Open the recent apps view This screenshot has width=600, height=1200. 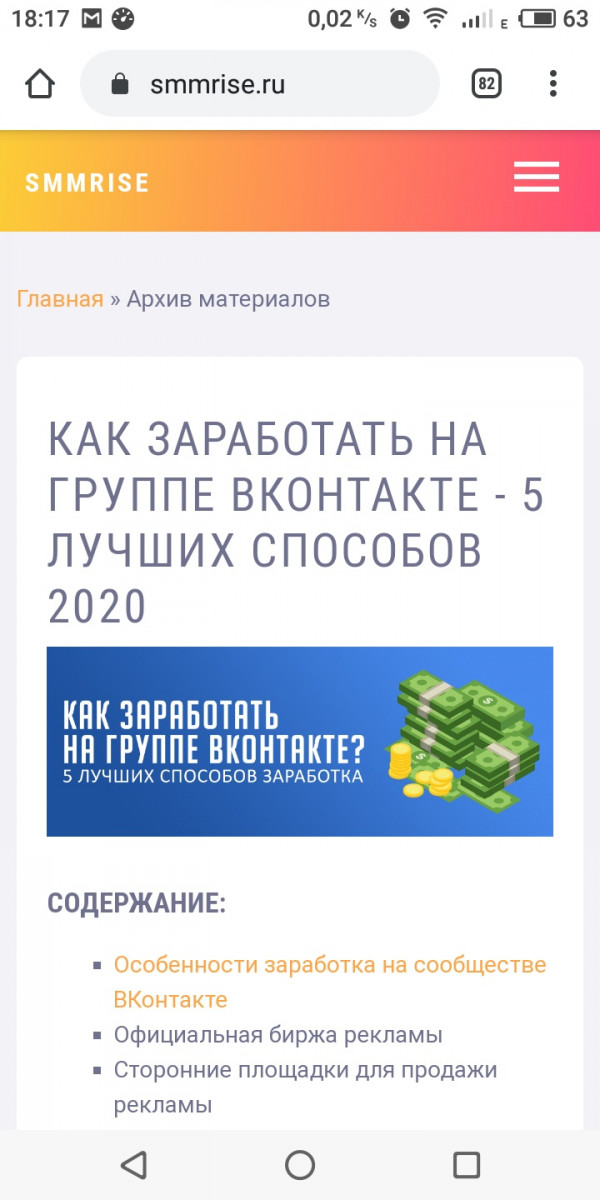466,1165
